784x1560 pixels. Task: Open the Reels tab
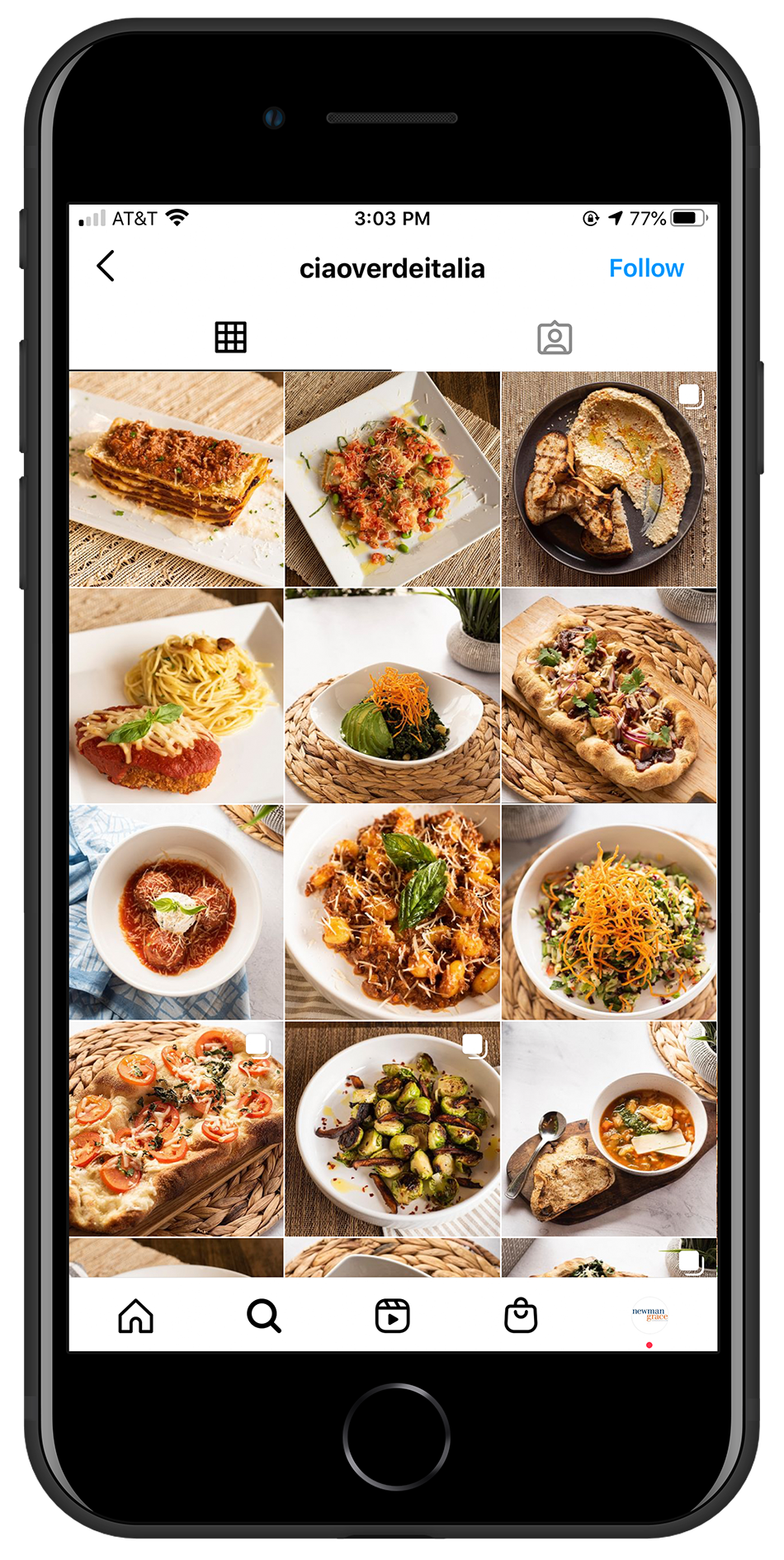[392, 1316]
